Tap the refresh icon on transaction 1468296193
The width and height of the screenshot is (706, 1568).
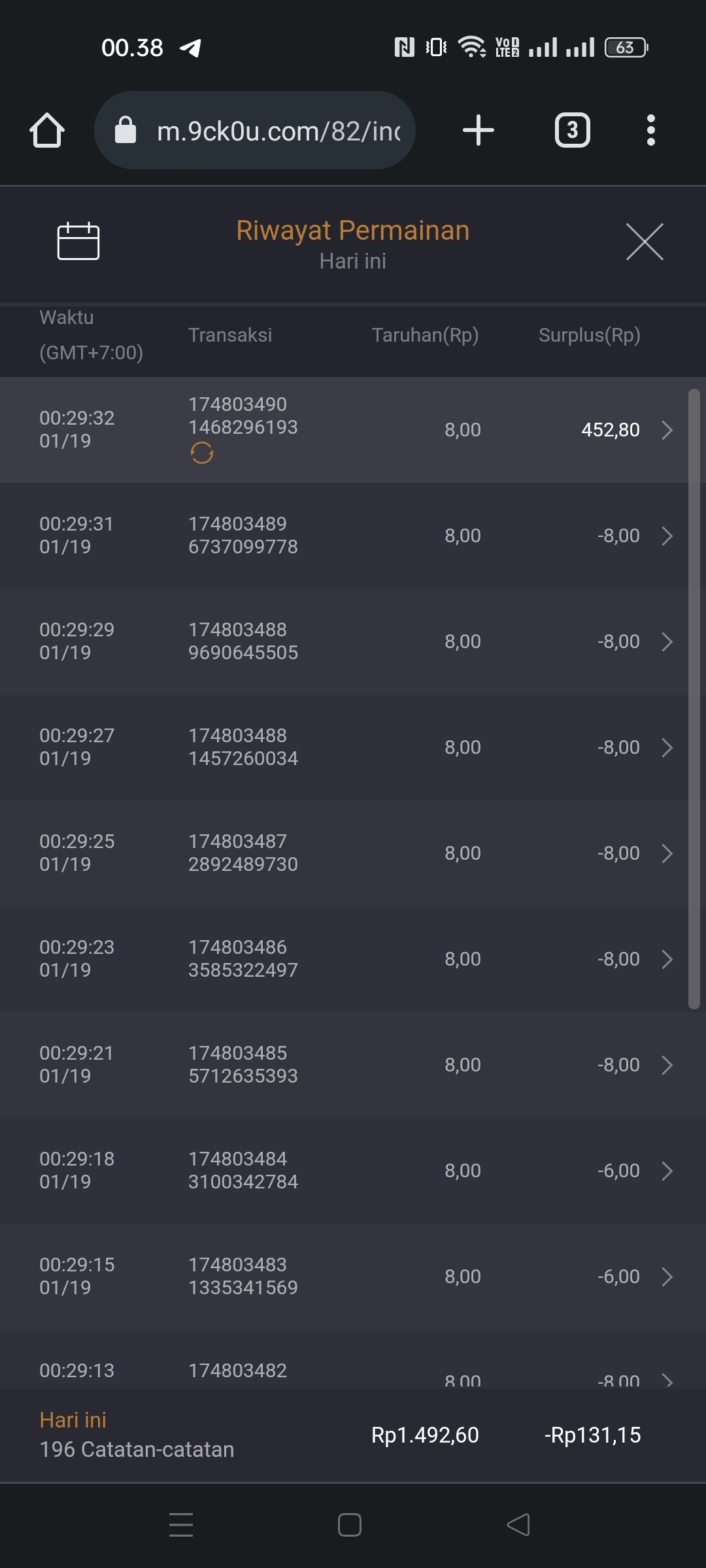click(x=201, y=453)
